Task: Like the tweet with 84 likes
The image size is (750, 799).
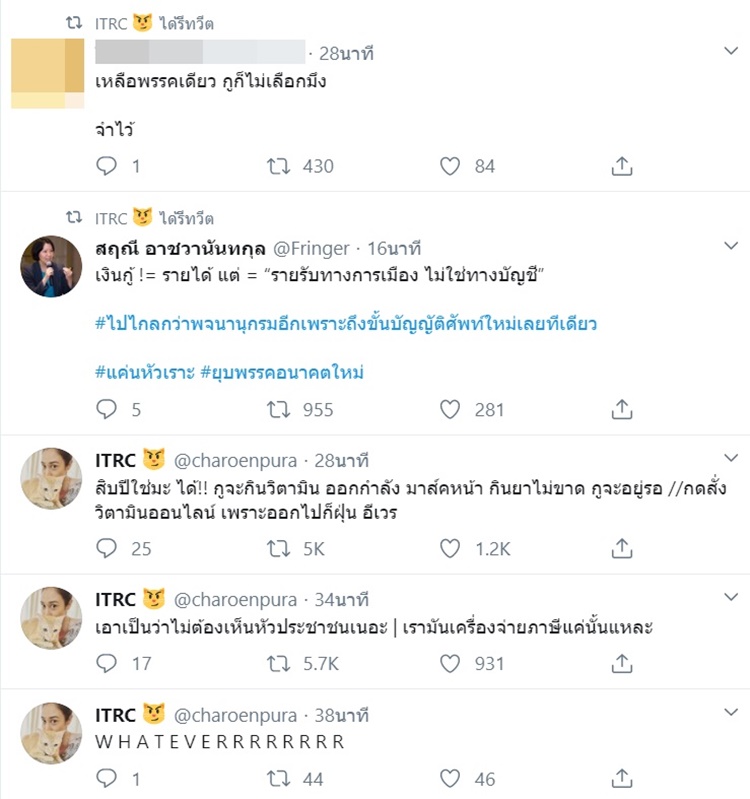Action: tap(450, 166)
